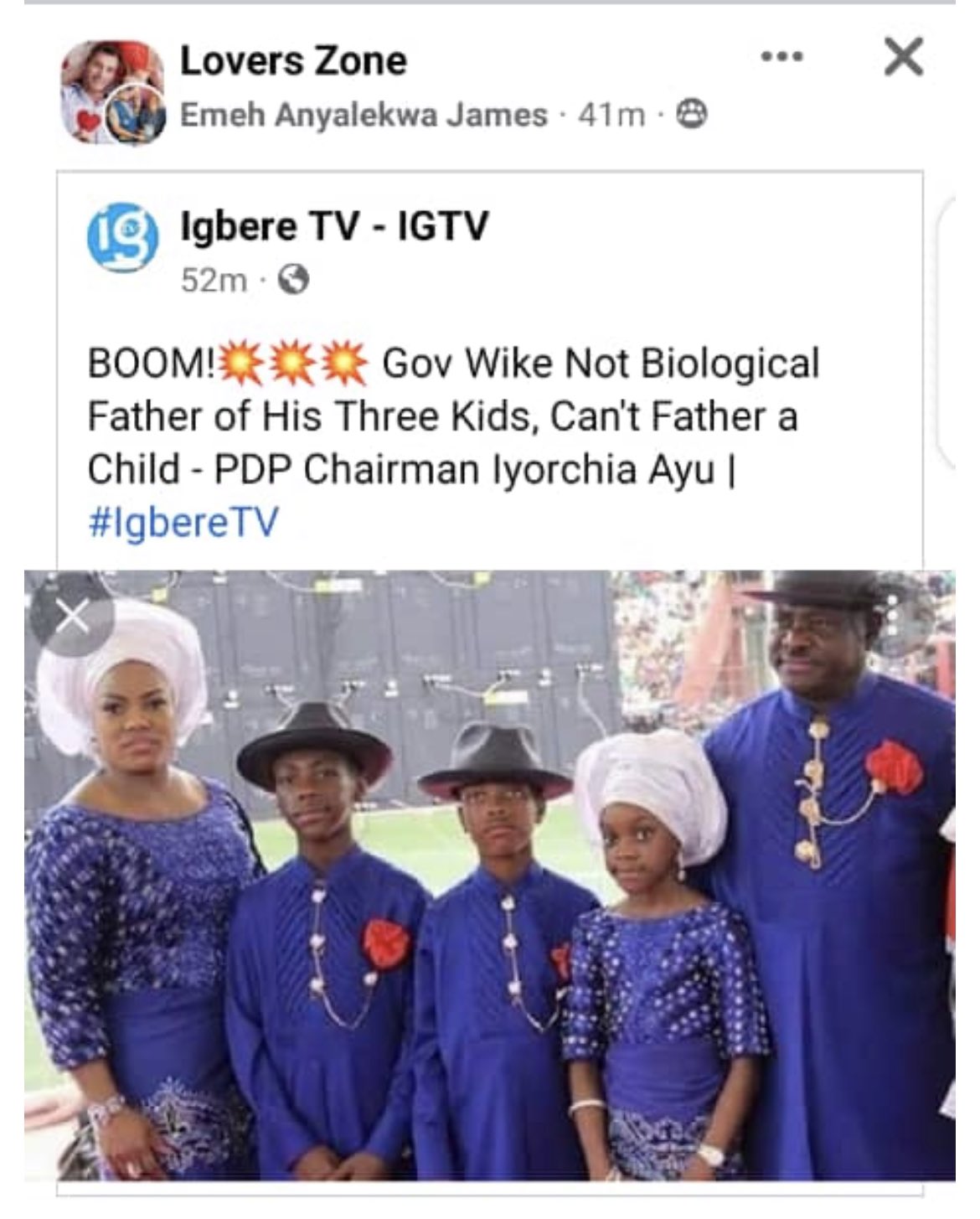Image resolution: width=980 pixels, height=1219 pixels.
Task: Close the photo using its overlay X
Action: point(74,618)
